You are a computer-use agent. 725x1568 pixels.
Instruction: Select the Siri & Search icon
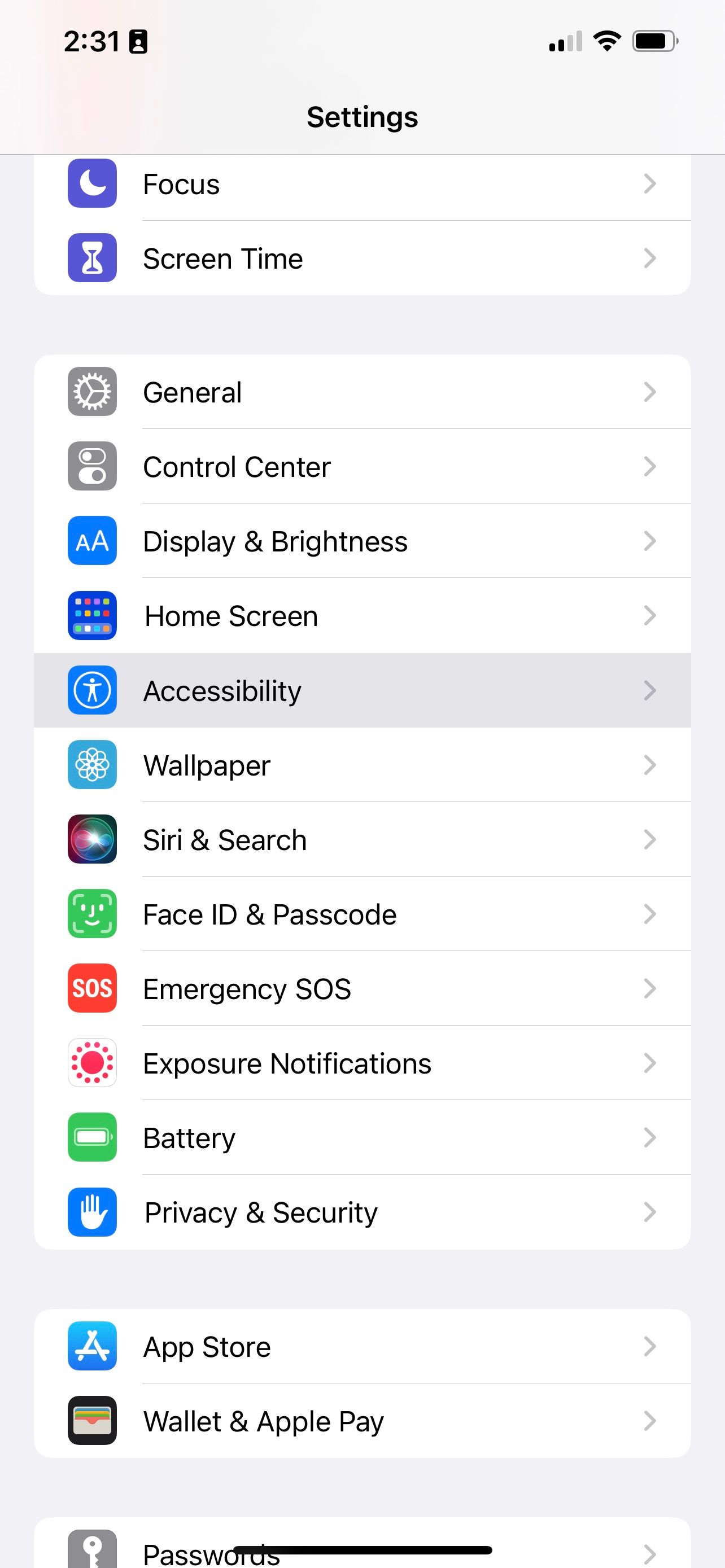coord(92,839)
